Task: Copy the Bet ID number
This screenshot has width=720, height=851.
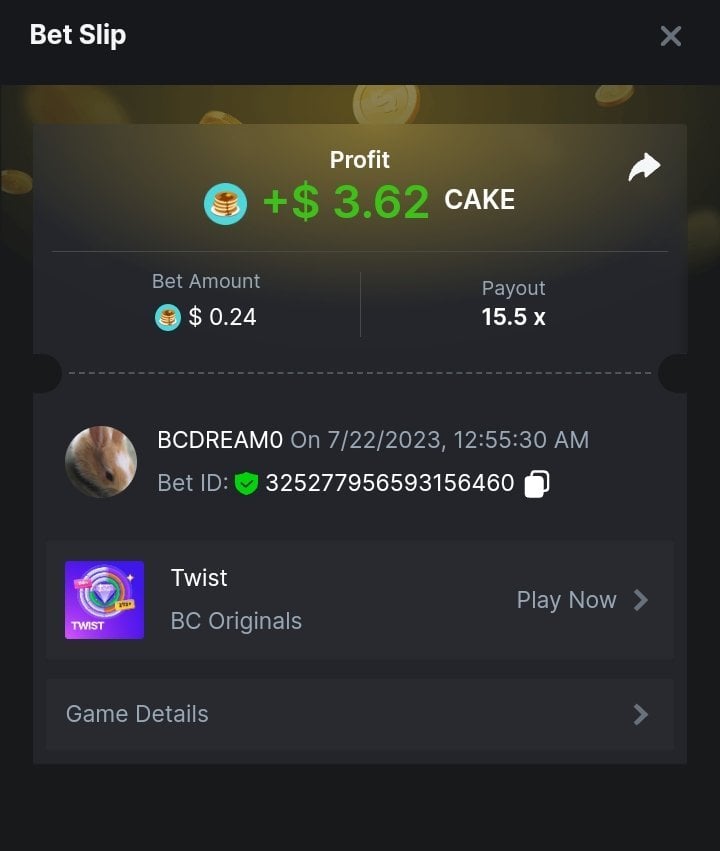Action: [537, 484]
